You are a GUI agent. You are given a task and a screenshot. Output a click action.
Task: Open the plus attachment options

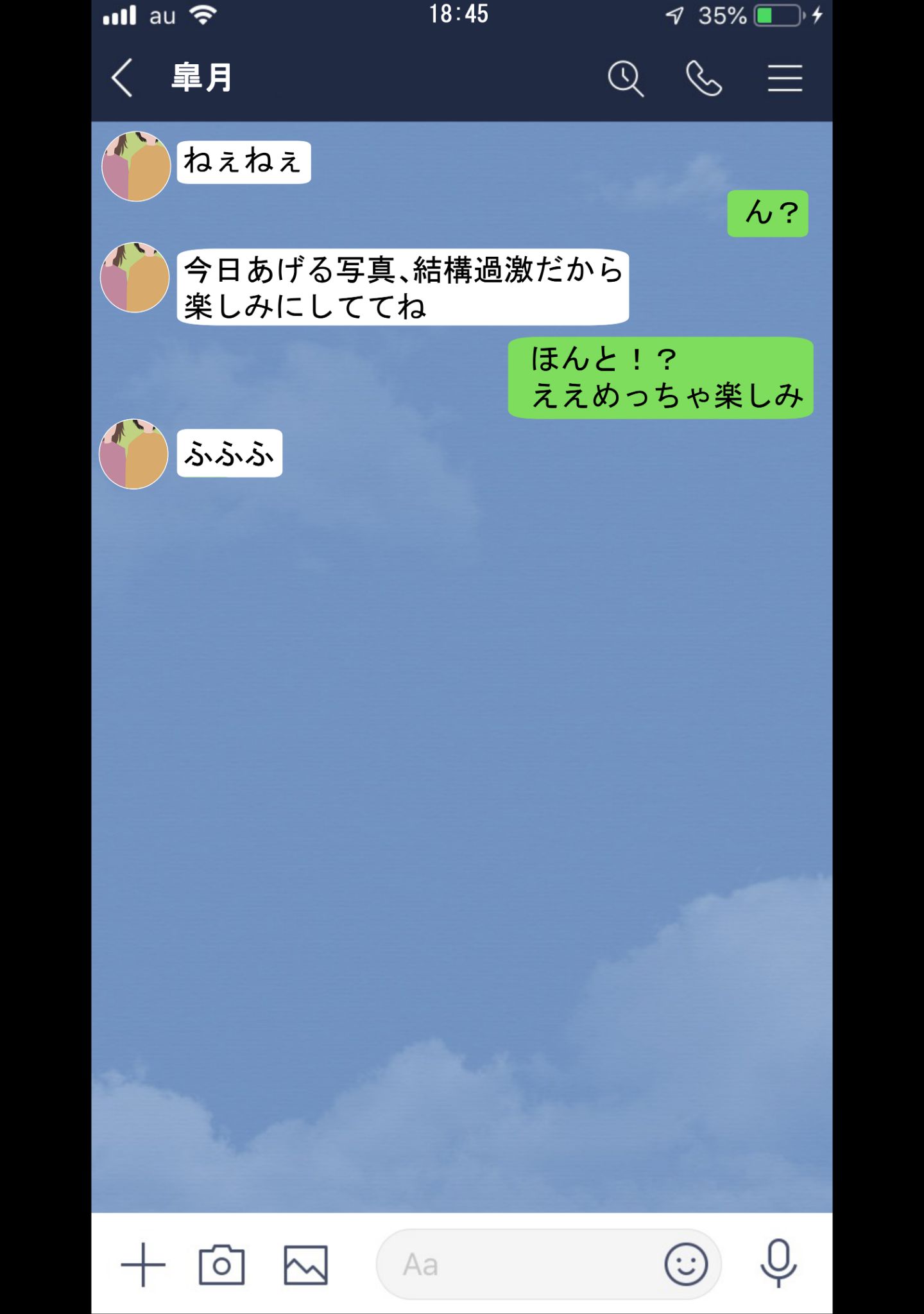(143, 1265)
